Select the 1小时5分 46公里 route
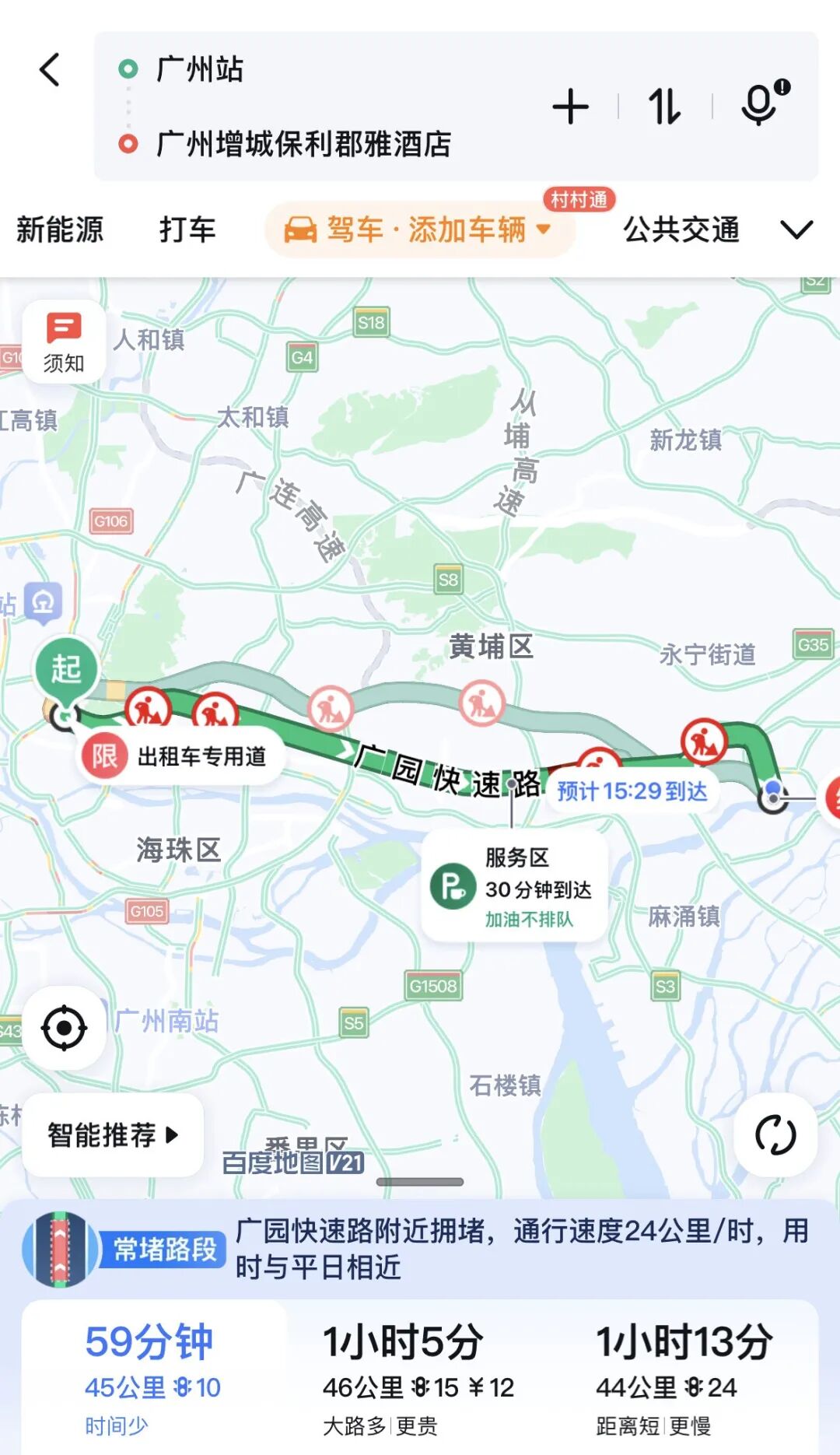The width and height of the screenshot is (840, 1455). [418, 1379]
